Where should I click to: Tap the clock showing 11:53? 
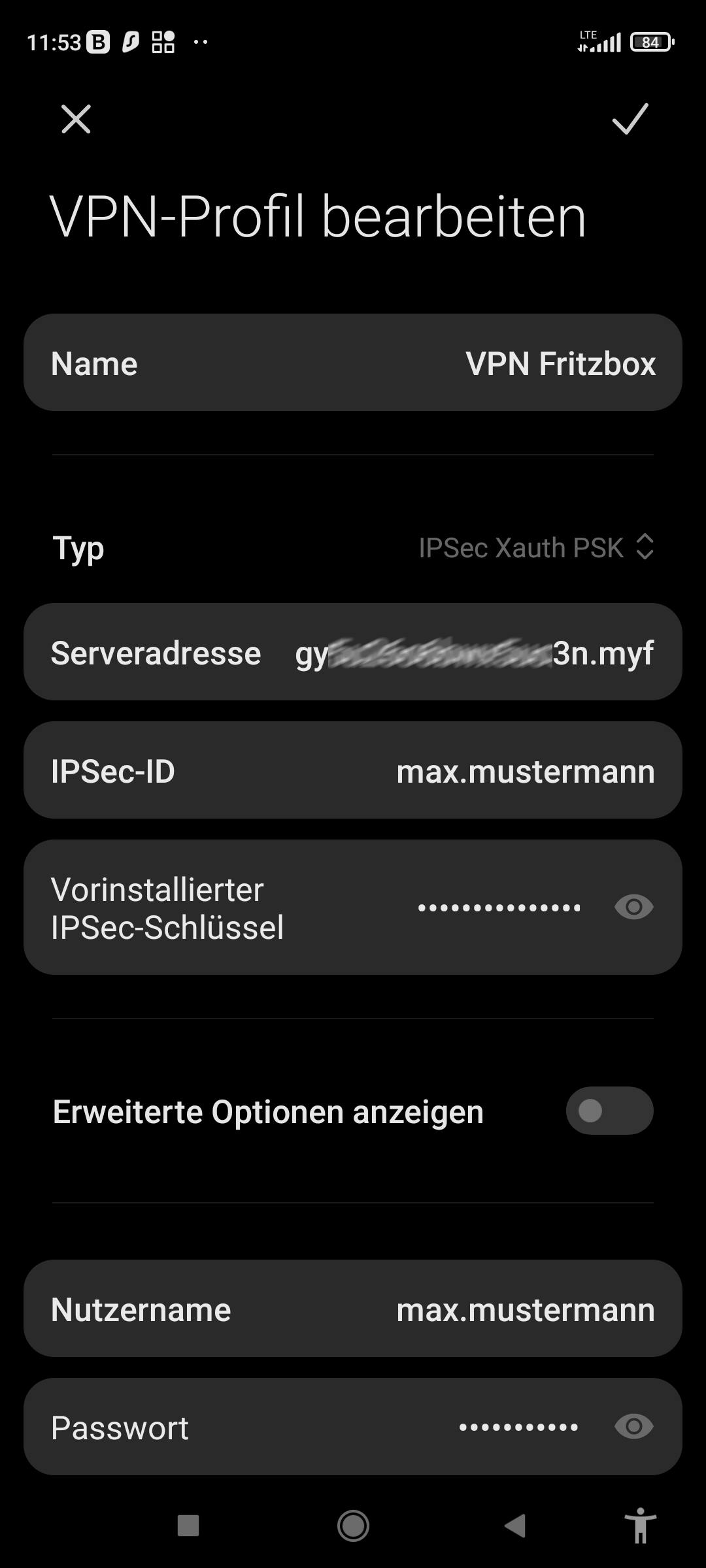point(56,41)
